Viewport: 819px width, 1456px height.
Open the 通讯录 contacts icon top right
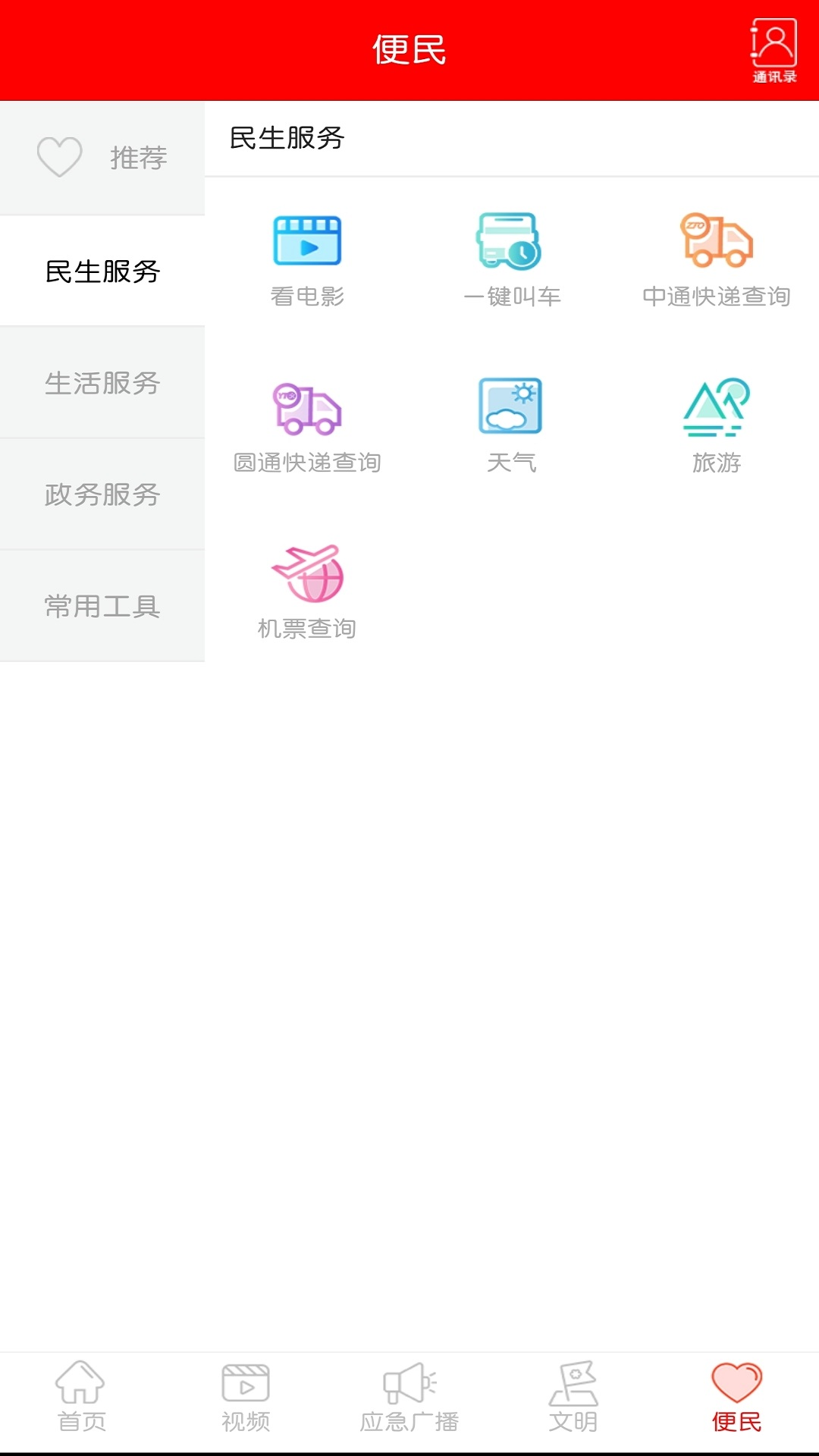773,47
